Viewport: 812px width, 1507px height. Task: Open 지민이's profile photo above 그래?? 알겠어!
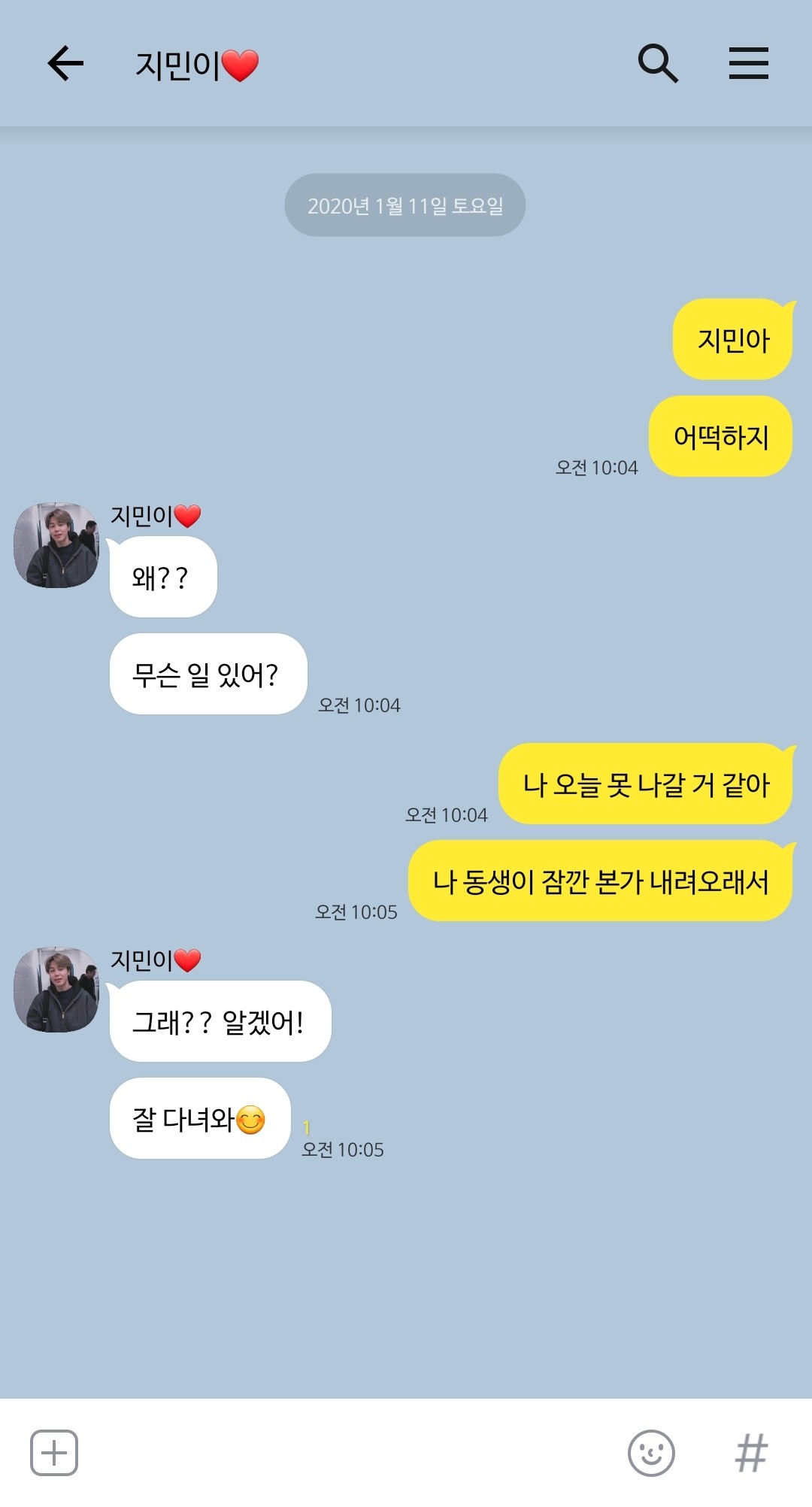click(x=56, y=990)
